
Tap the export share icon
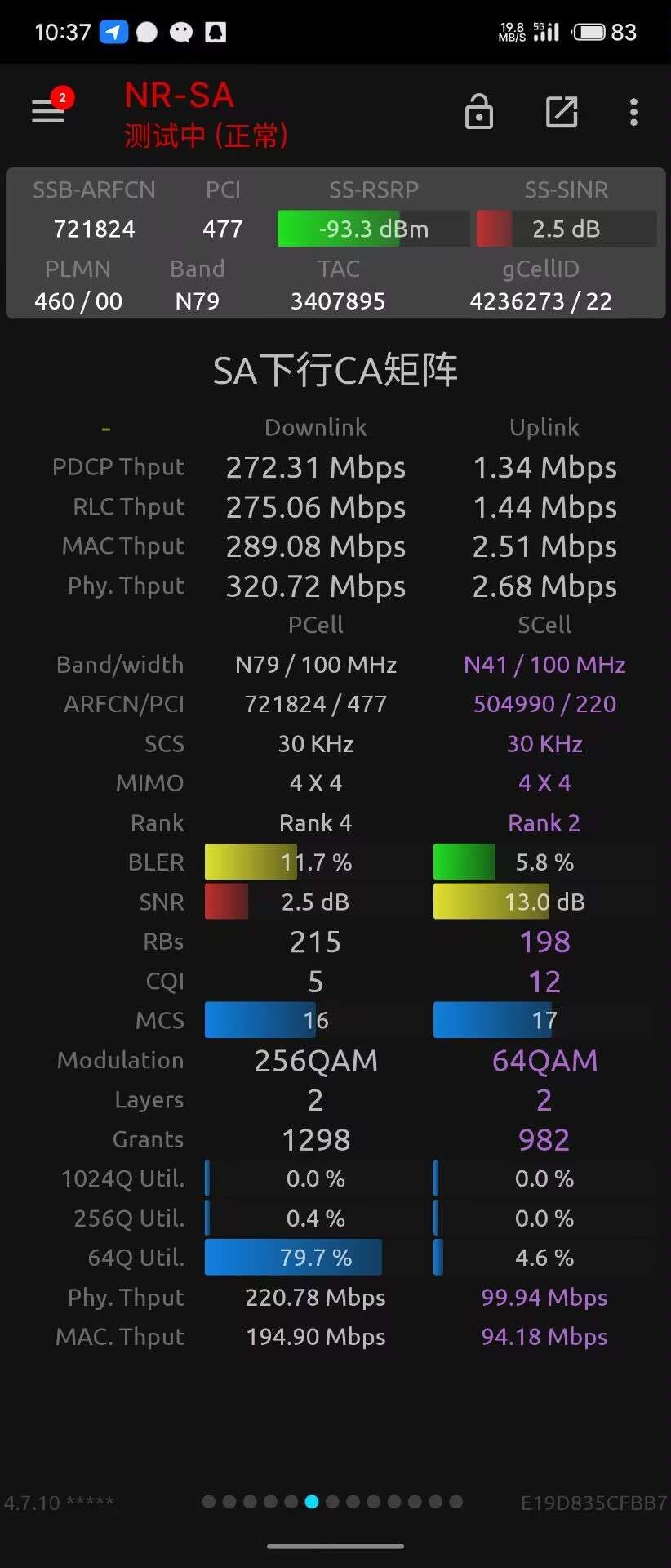point(562,112)
